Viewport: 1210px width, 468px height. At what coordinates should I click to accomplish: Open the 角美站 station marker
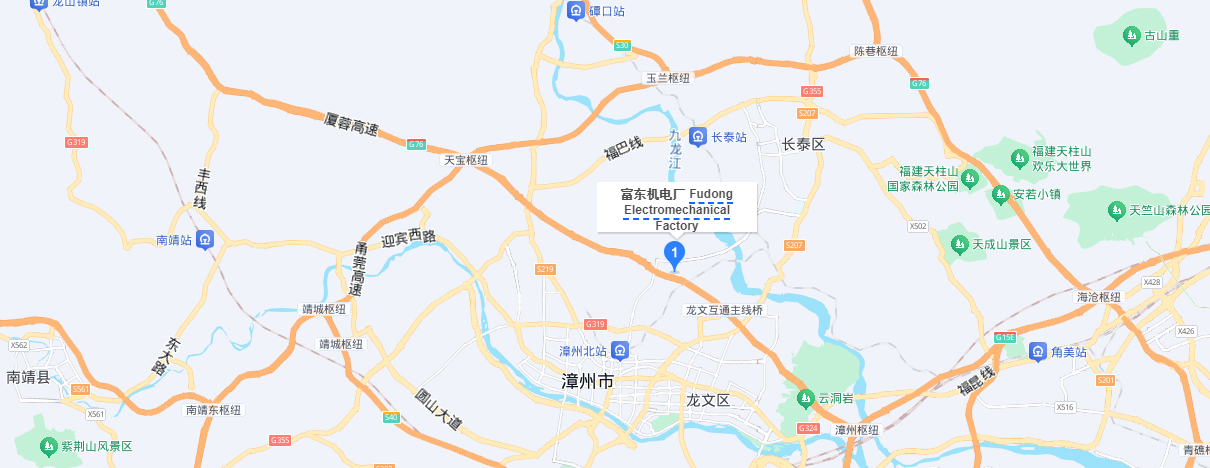[x=1038, y=351]
